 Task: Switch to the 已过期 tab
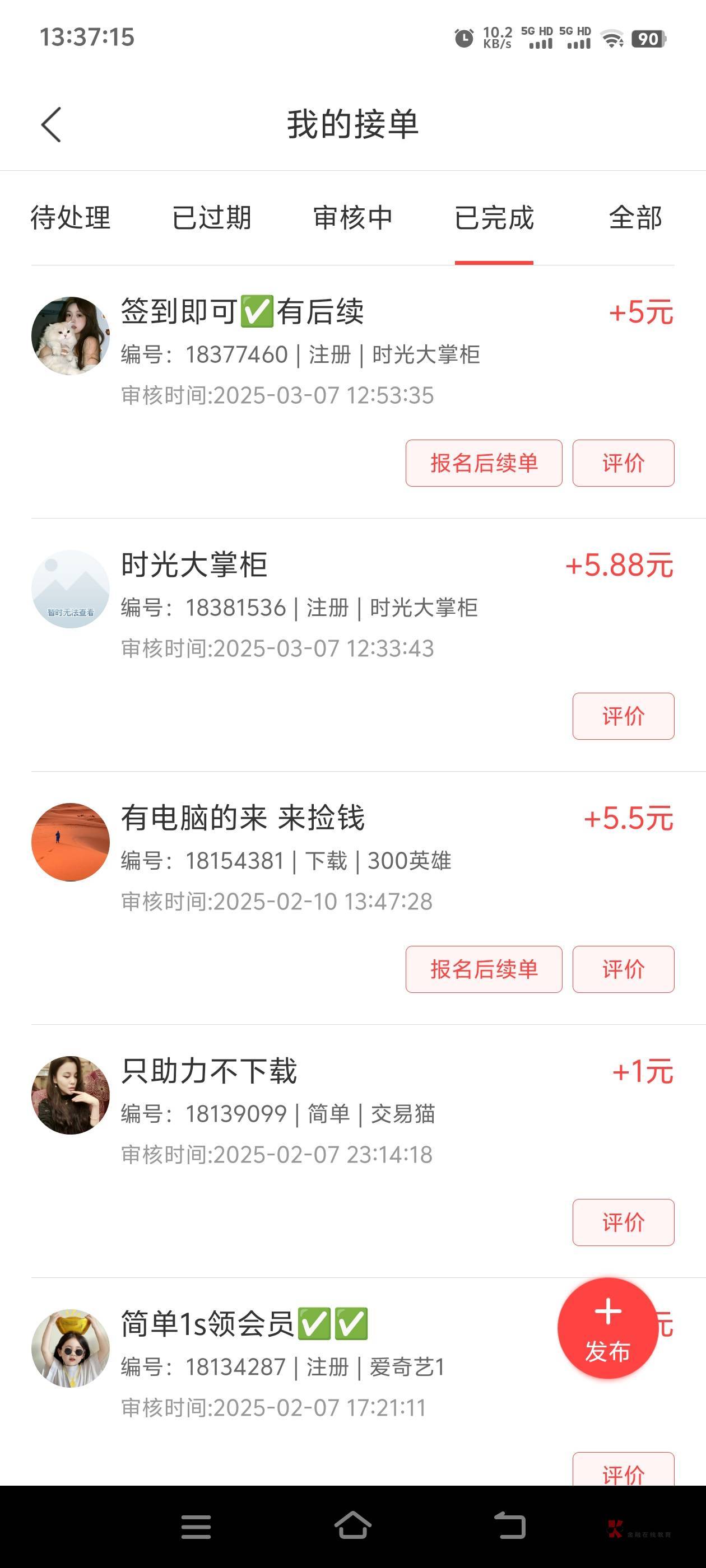pos(211,218)
